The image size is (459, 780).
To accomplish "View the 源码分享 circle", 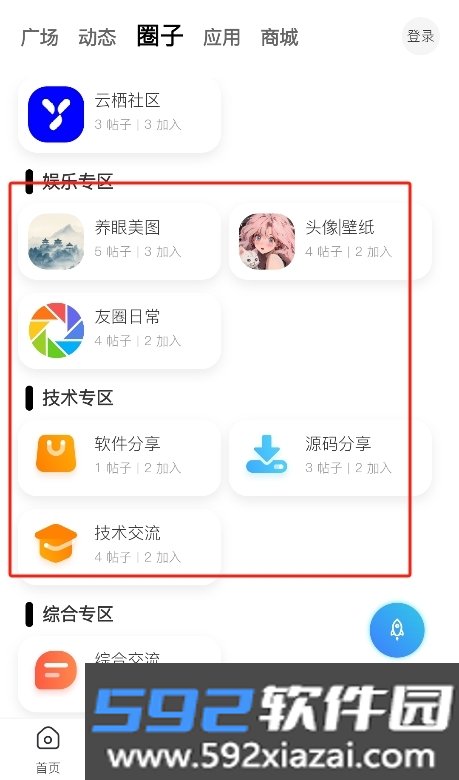I will pos(330,458).
